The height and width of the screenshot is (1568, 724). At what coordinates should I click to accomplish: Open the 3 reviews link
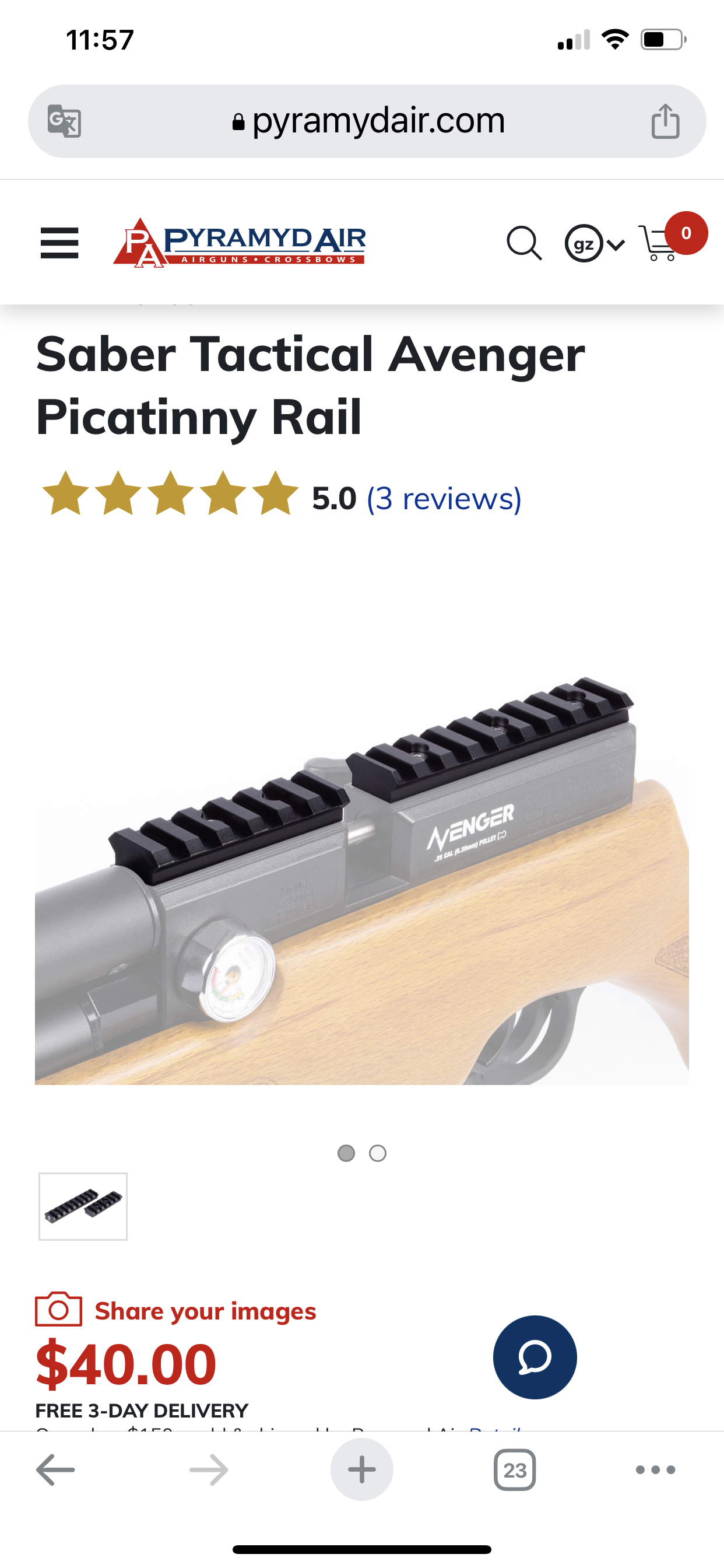coord(444,499)
